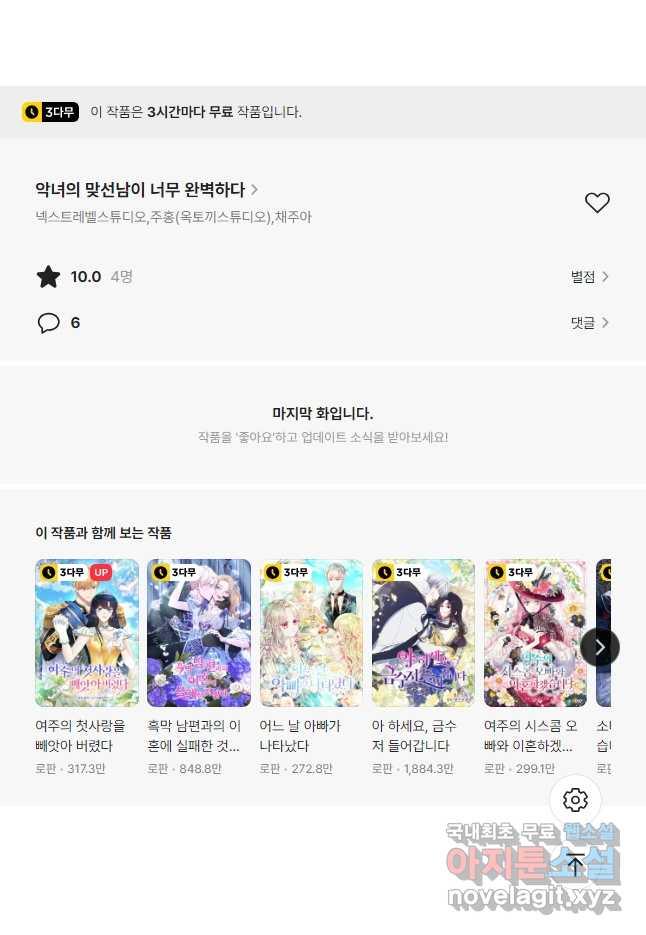
Task: Jump back to top of page
Action: pos(575,864)
